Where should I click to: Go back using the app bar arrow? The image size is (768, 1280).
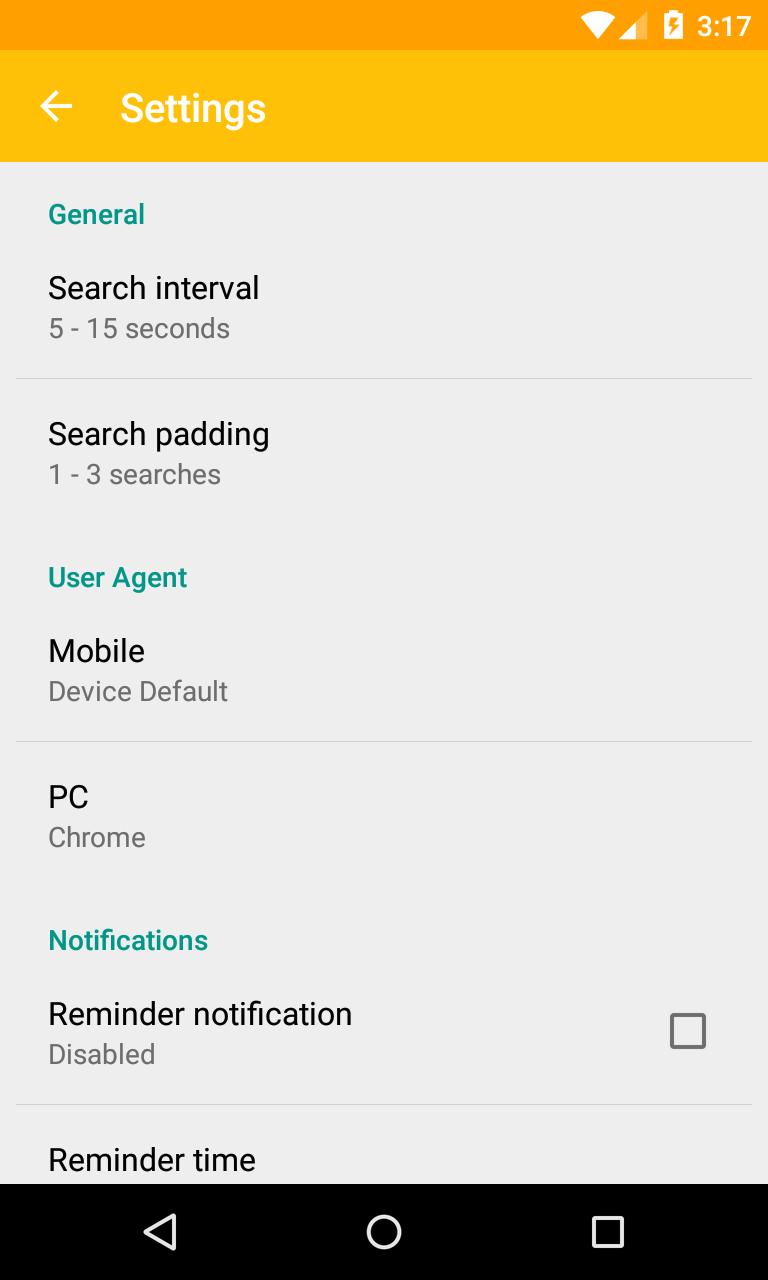coord(56,106)
